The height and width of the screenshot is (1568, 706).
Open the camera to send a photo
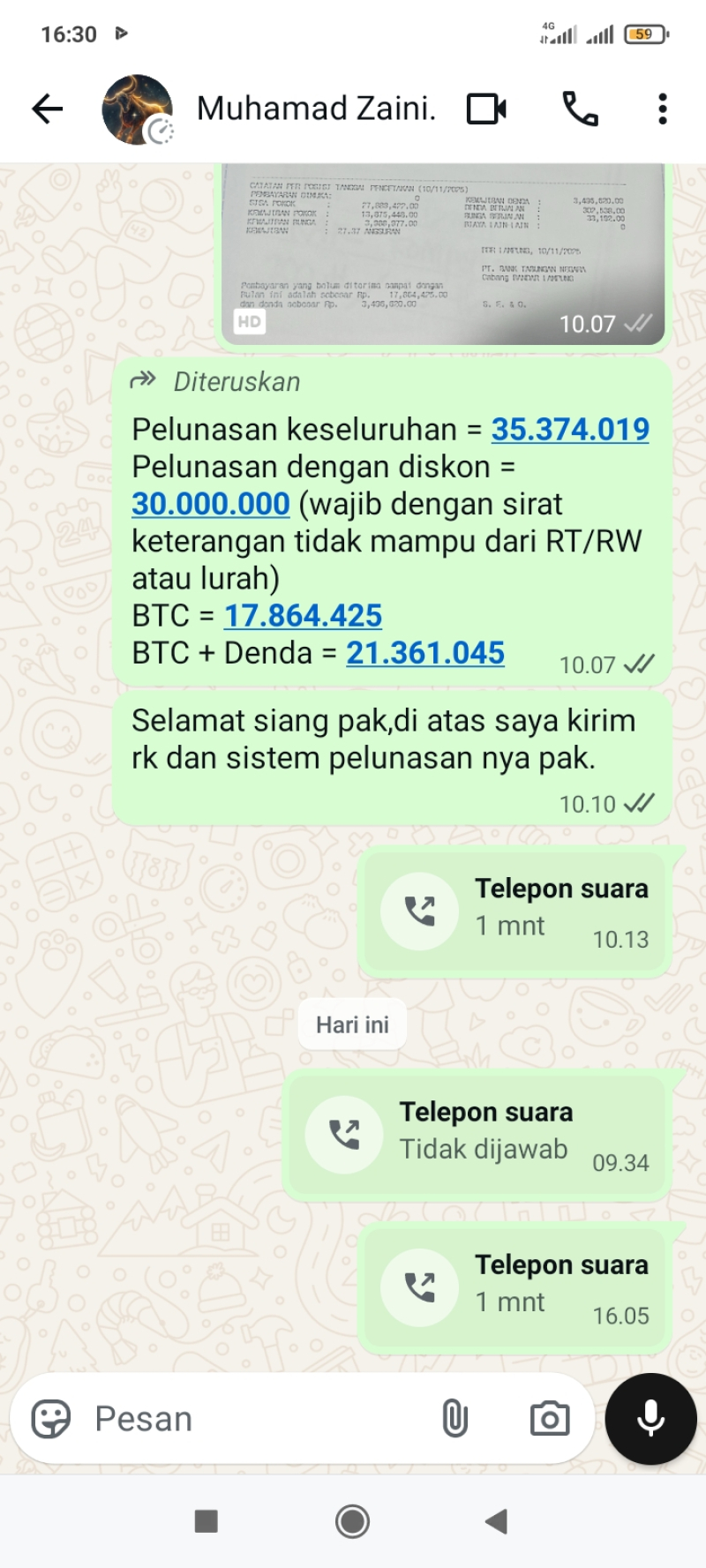click(x=549, y=1420)
